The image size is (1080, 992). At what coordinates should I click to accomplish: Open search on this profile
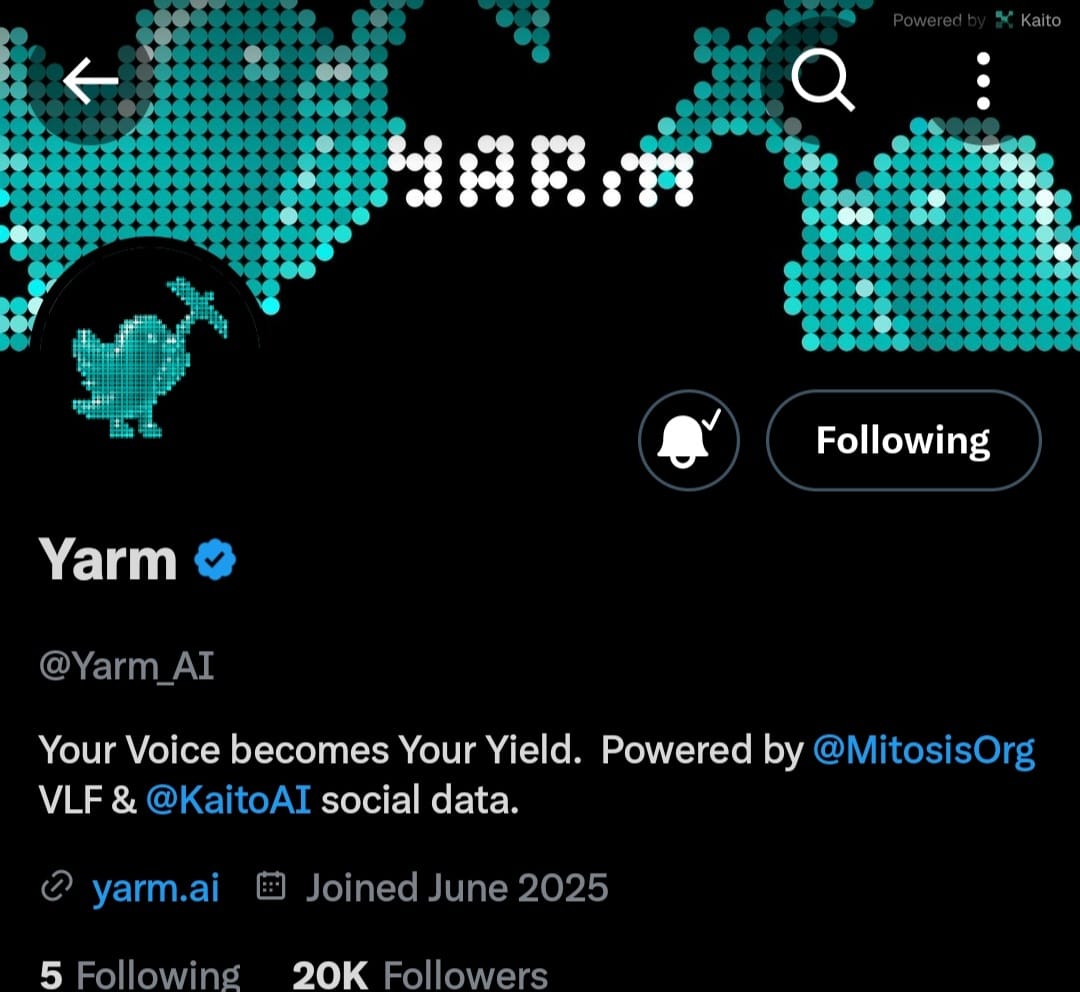(821, 80)
